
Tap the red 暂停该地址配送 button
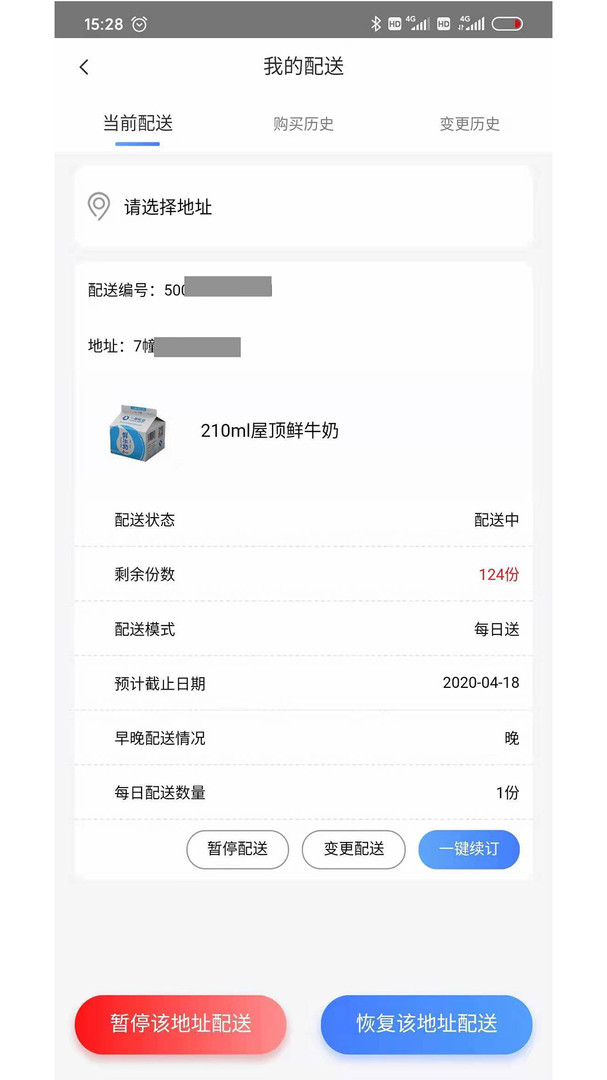click(x=181, y=1024)
